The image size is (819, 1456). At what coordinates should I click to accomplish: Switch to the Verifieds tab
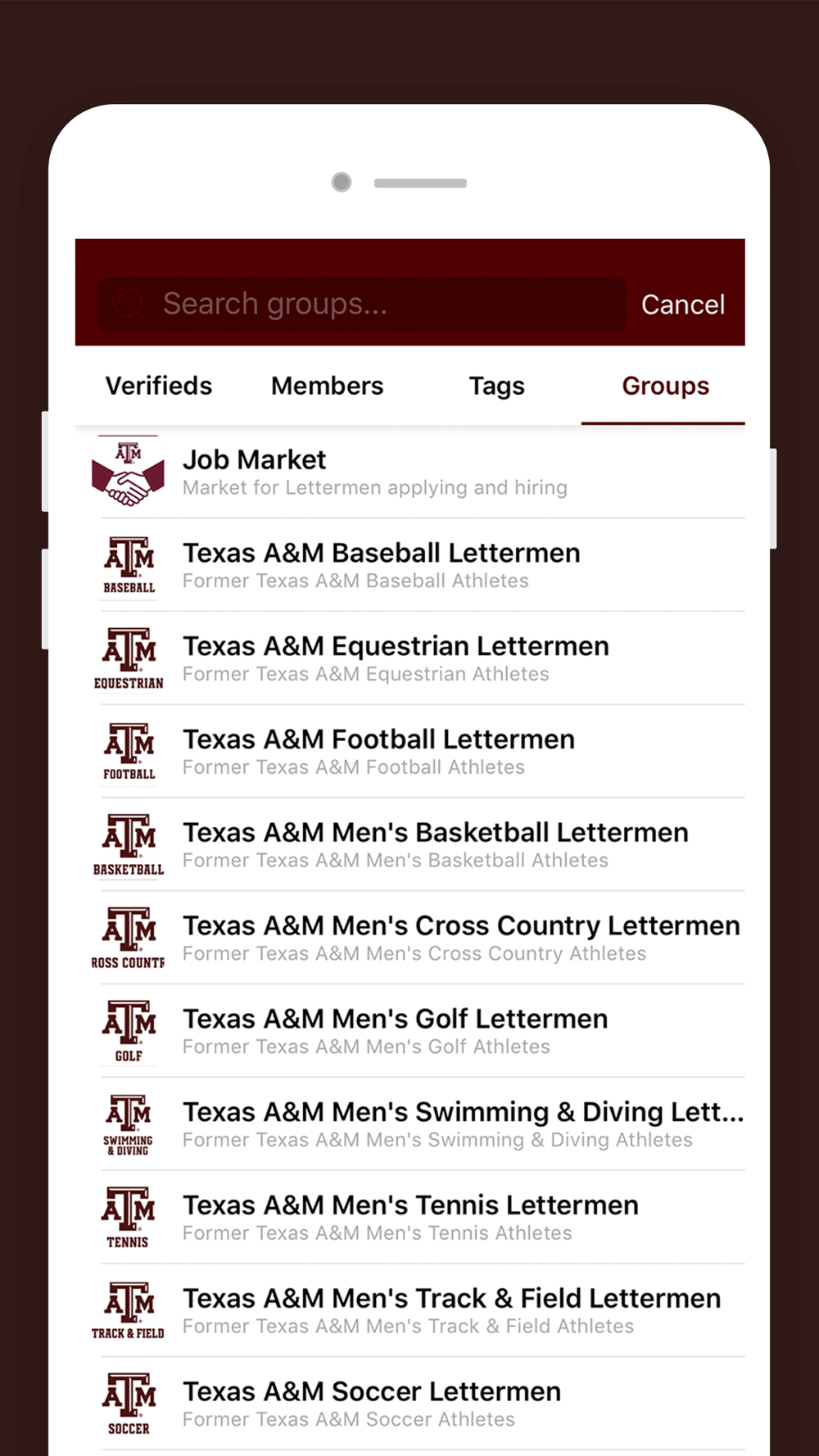pos(159,386)
